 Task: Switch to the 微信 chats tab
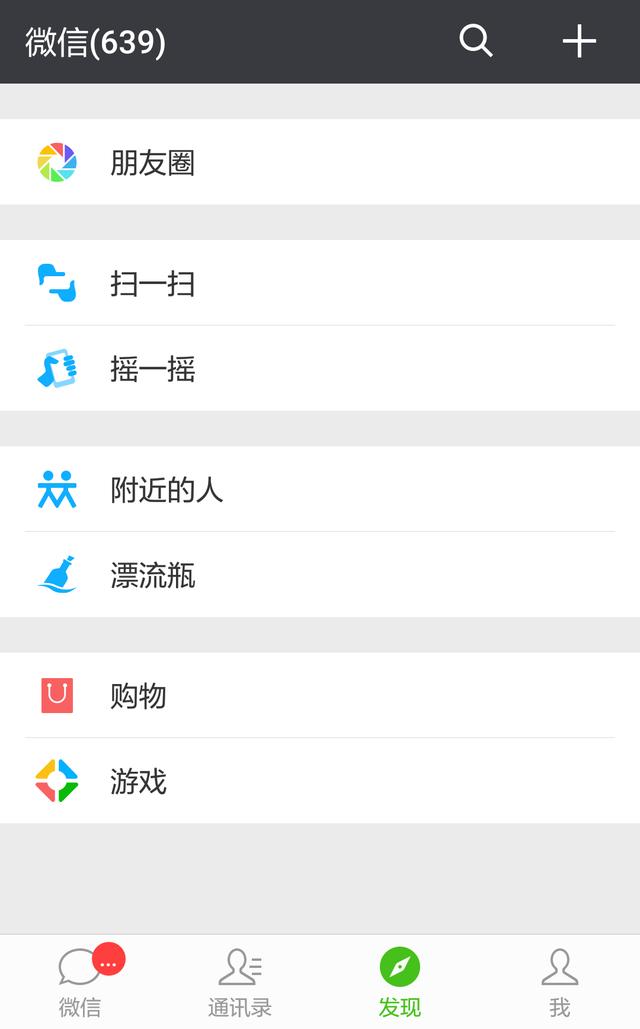pos(80,982)
